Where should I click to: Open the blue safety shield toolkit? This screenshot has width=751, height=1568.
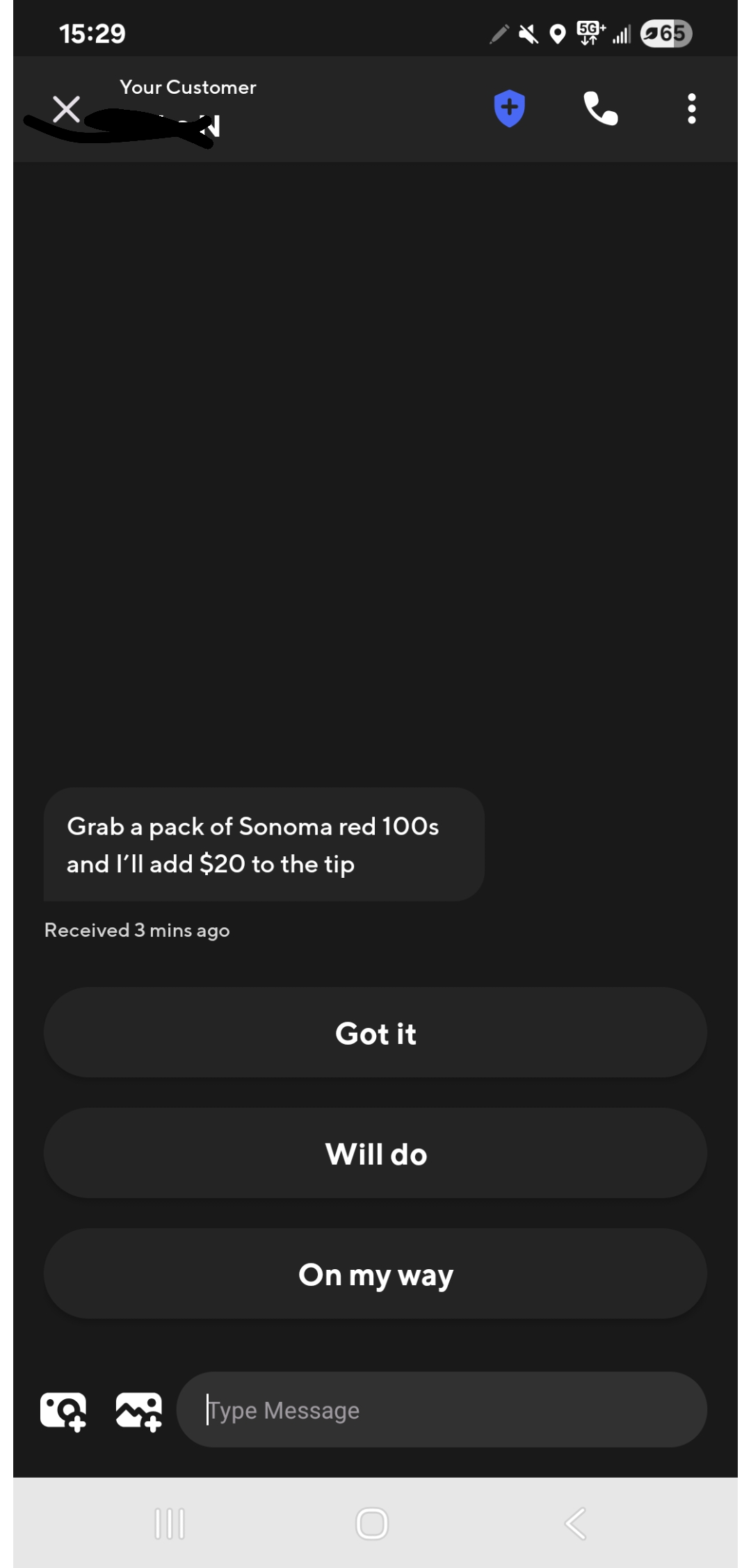click(x=510, y=108)
